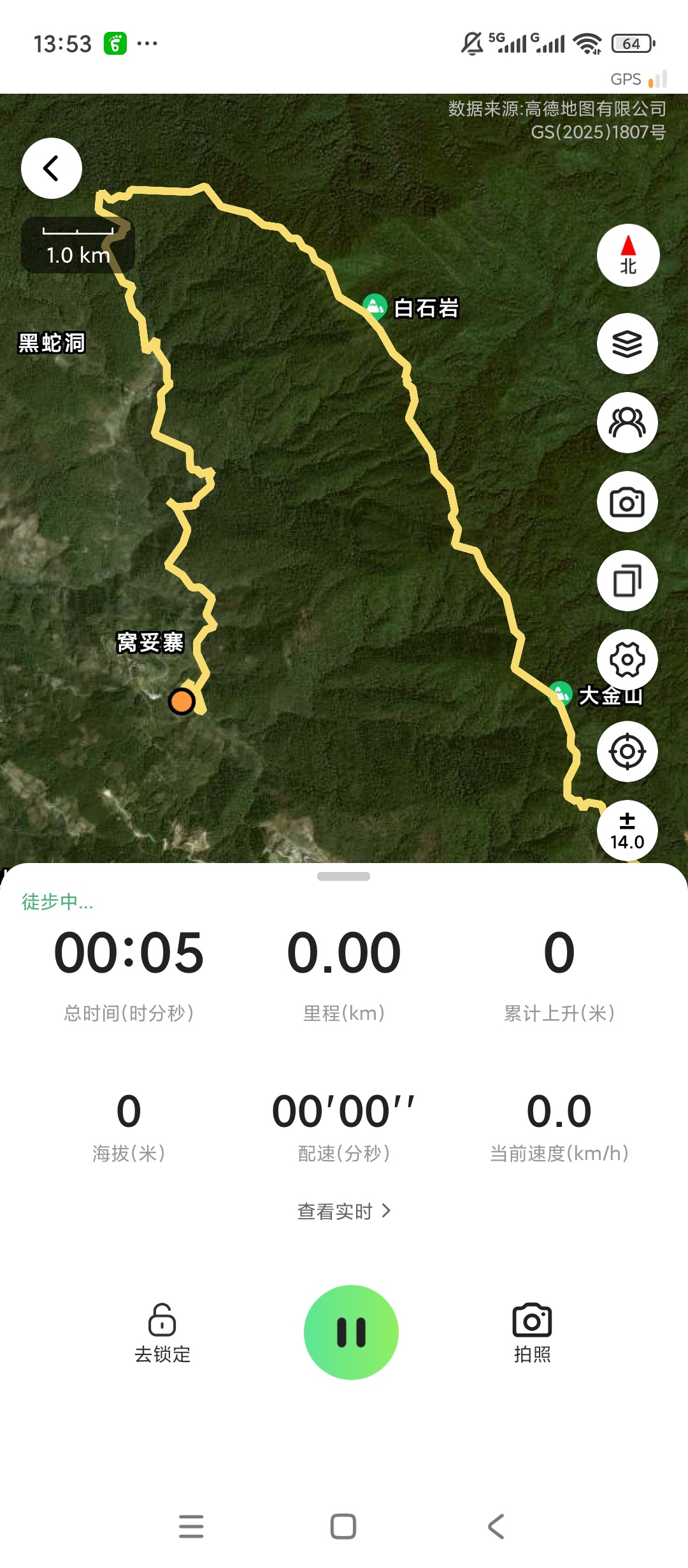Open the group teammates button

[627, 423]
